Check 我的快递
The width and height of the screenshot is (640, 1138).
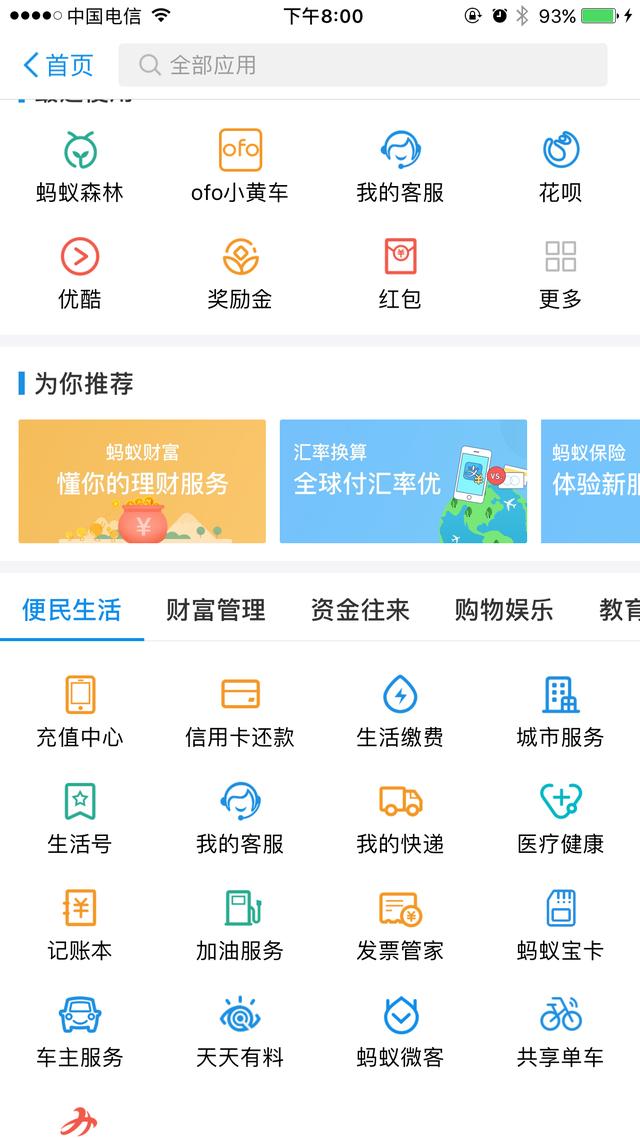tap(400, 818)
